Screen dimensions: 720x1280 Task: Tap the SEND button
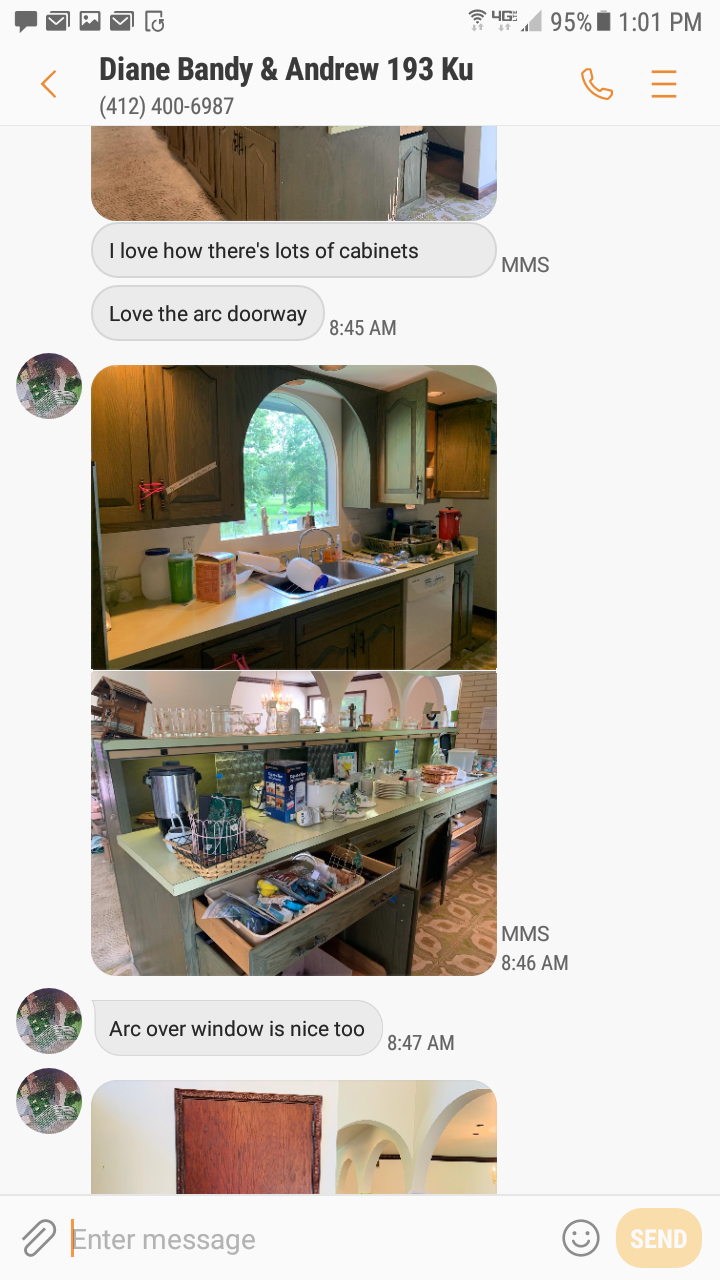click(658, 1239)
